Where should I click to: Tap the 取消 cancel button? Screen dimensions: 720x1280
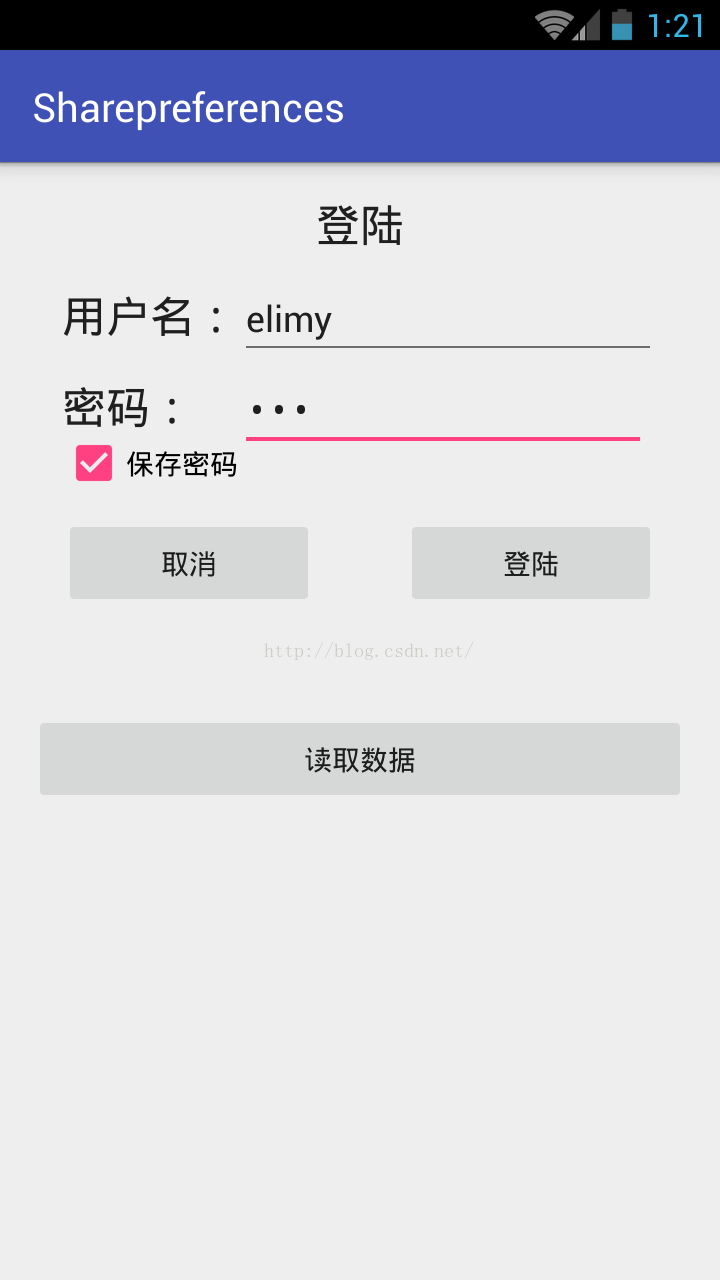[x=189, y=563]
